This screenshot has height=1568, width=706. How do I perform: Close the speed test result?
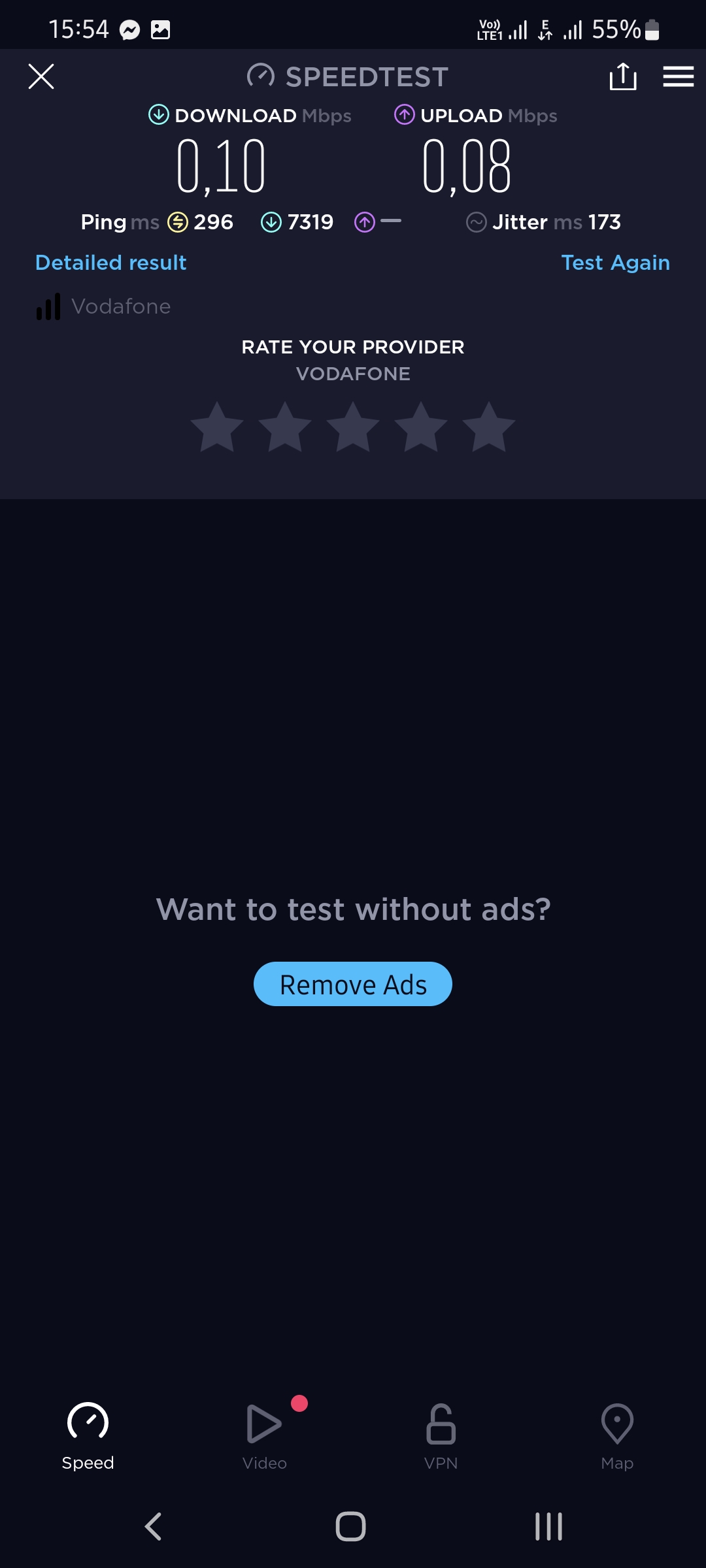coord(41,76)
